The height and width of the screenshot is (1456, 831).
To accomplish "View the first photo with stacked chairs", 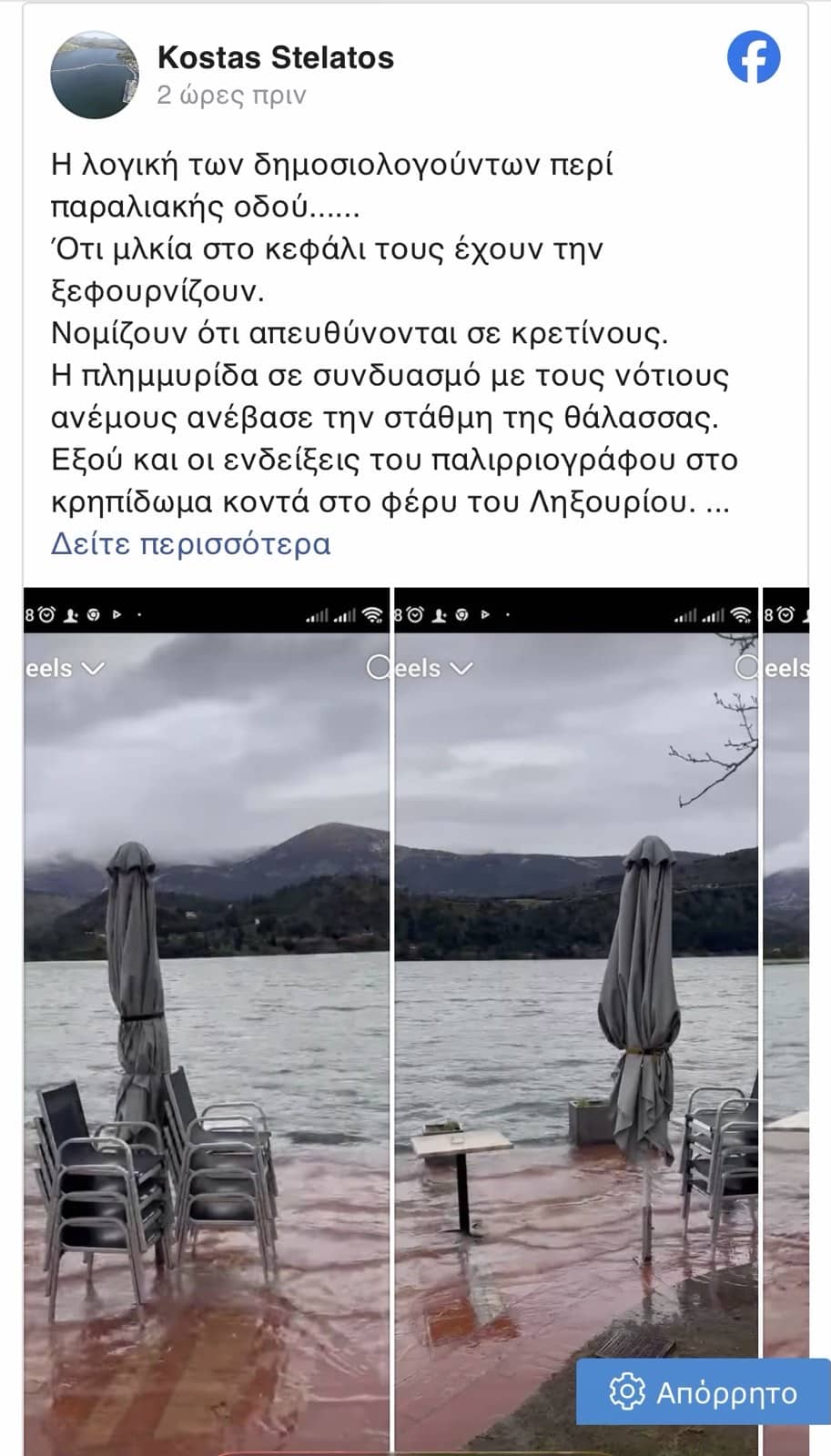I will (206, 1019).
